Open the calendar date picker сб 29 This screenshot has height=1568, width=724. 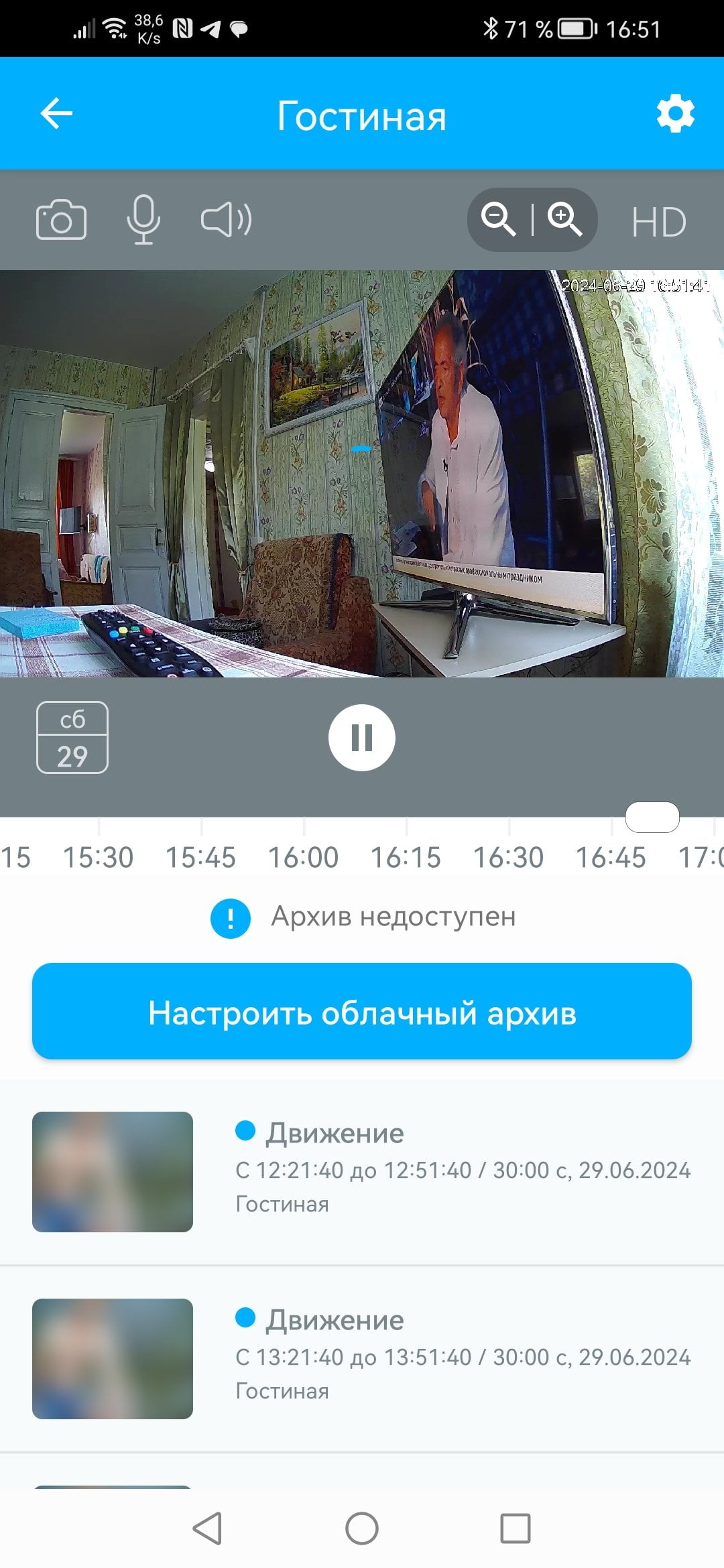(x=72, y=738)
